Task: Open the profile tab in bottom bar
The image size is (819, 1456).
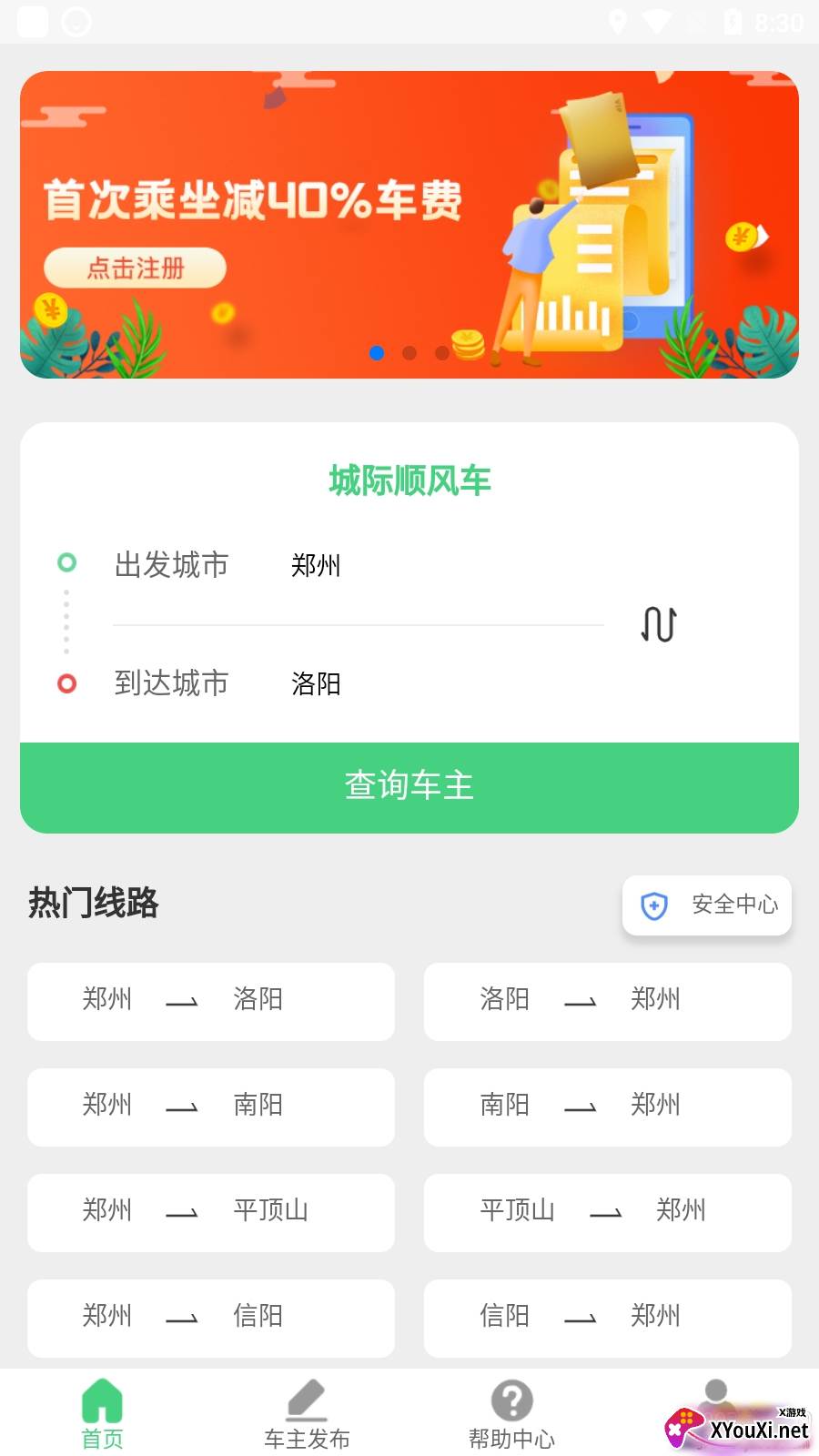Action: (x=716, y=1406)
